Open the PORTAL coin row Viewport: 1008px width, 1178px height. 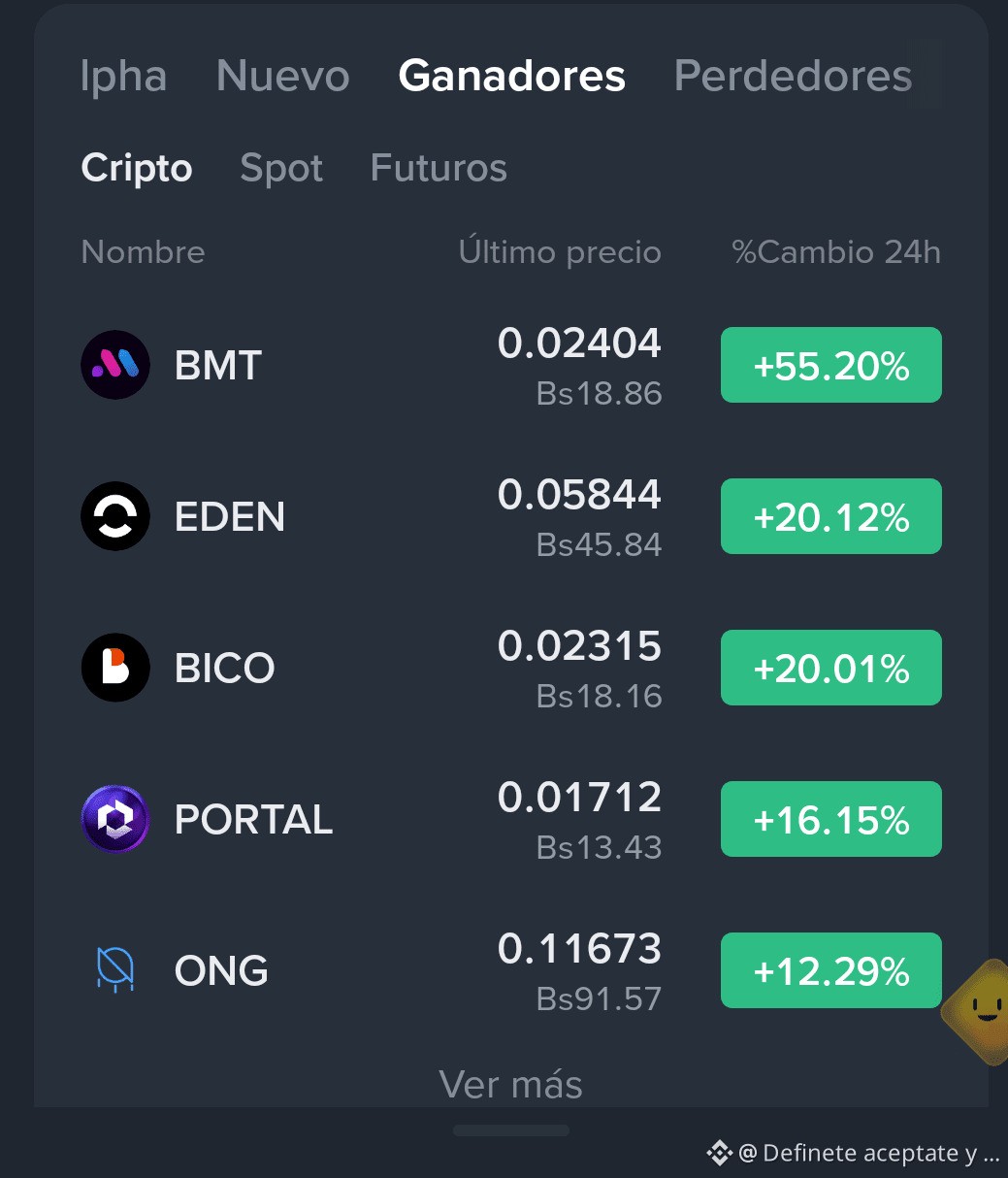(511, 820)
